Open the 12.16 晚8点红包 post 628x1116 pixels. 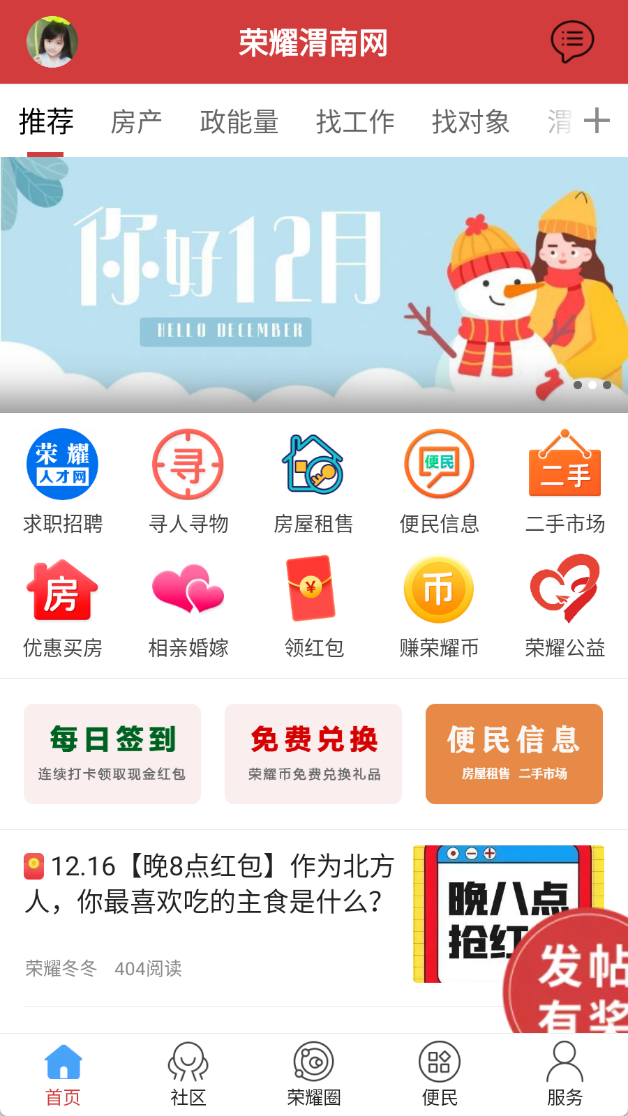point(210,884)
